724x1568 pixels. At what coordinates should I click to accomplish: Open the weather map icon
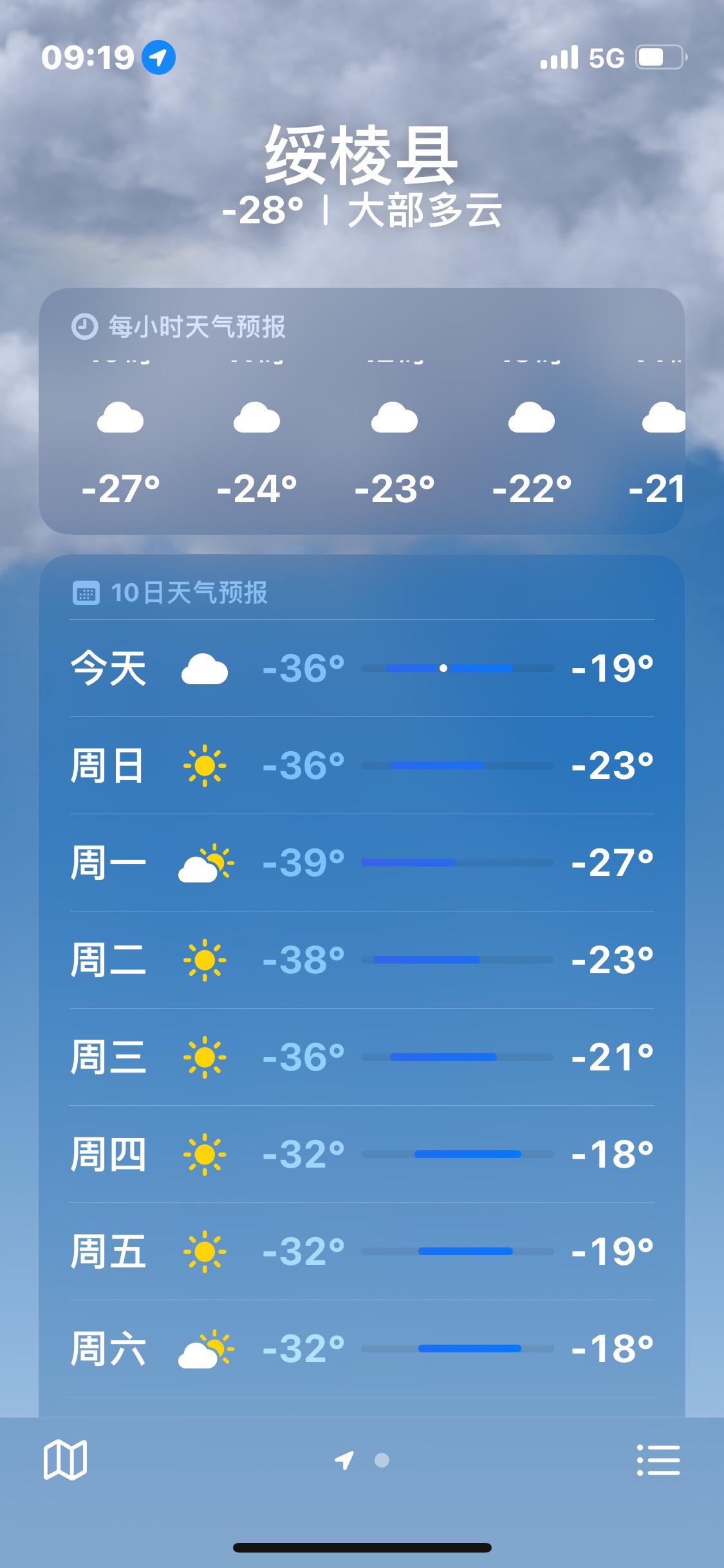pyautogui.click(x=65, y=1459)
